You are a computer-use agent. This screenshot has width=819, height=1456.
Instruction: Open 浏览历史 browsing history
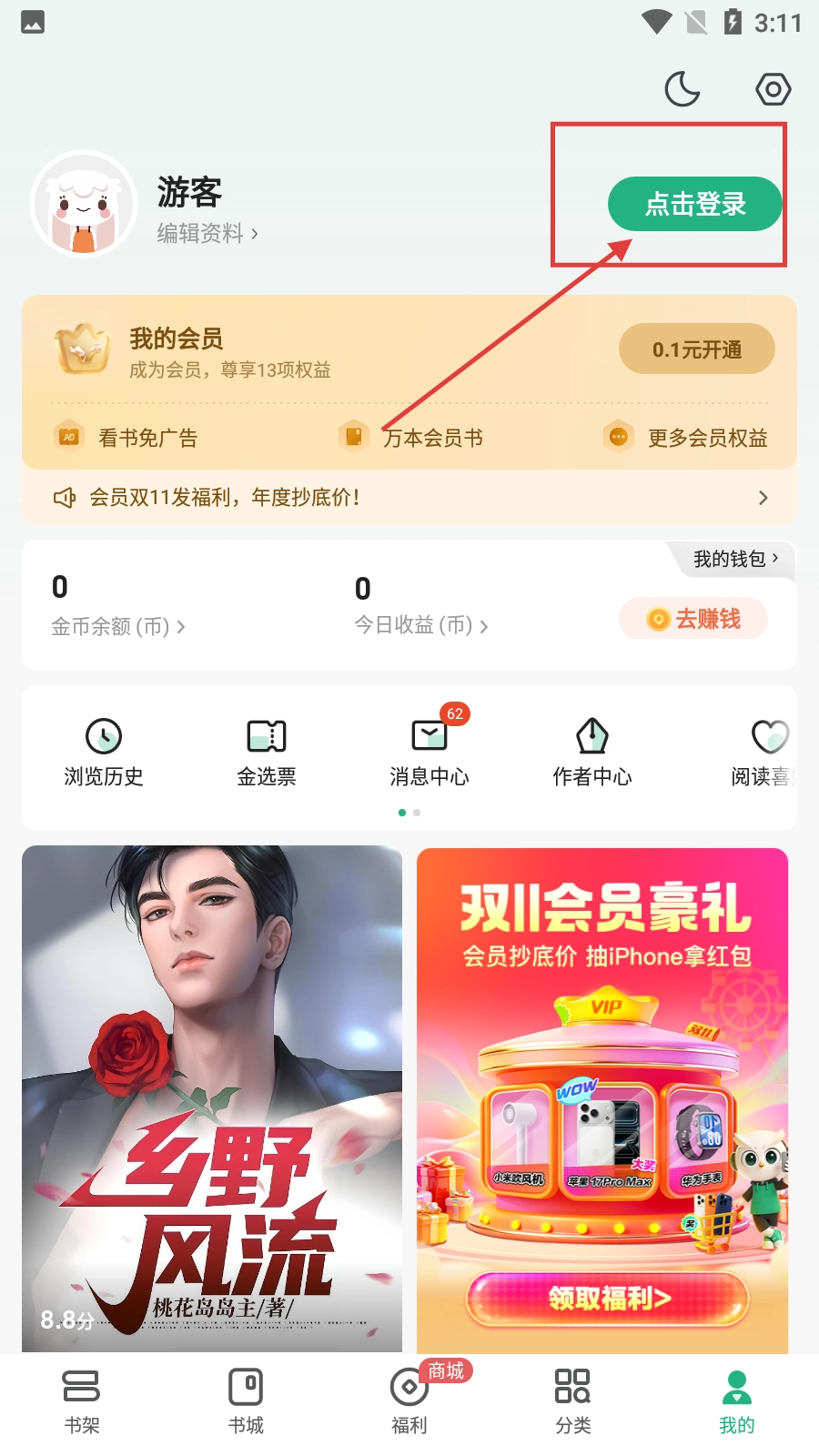point(104,752)
